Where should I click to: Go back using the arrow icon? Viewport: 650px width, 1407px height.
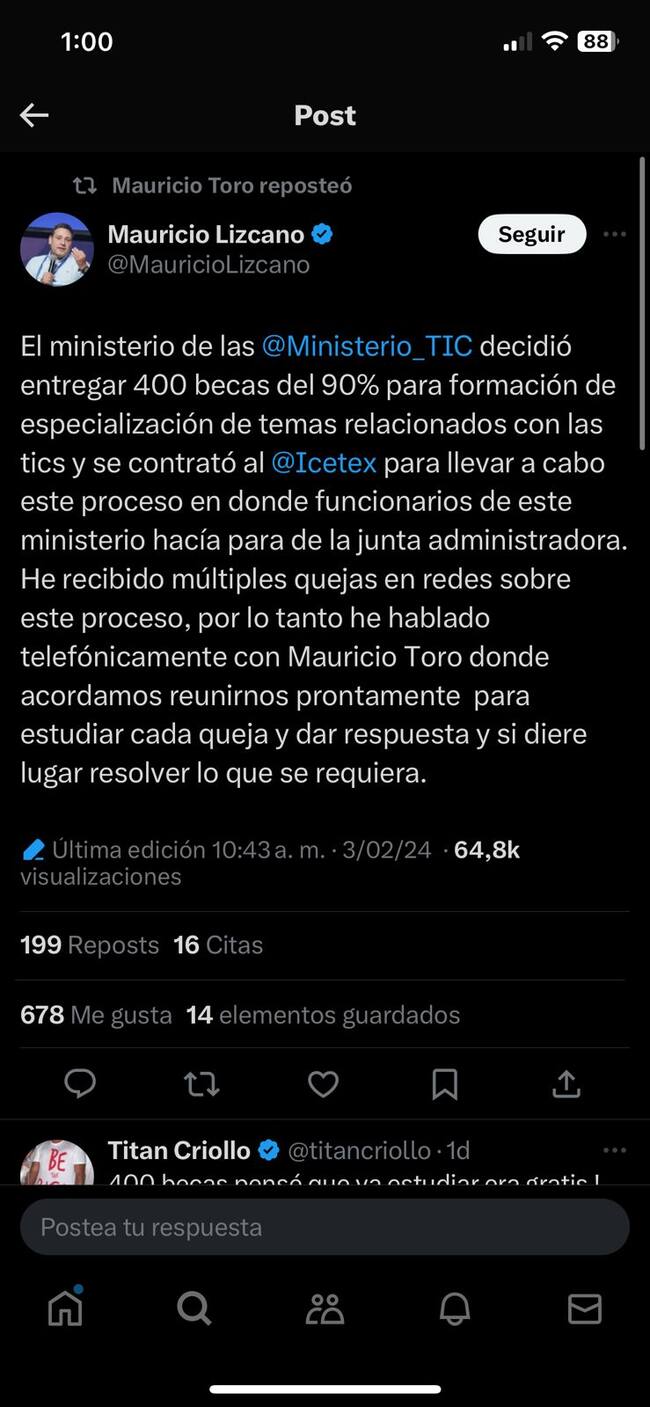coord(34,115)
